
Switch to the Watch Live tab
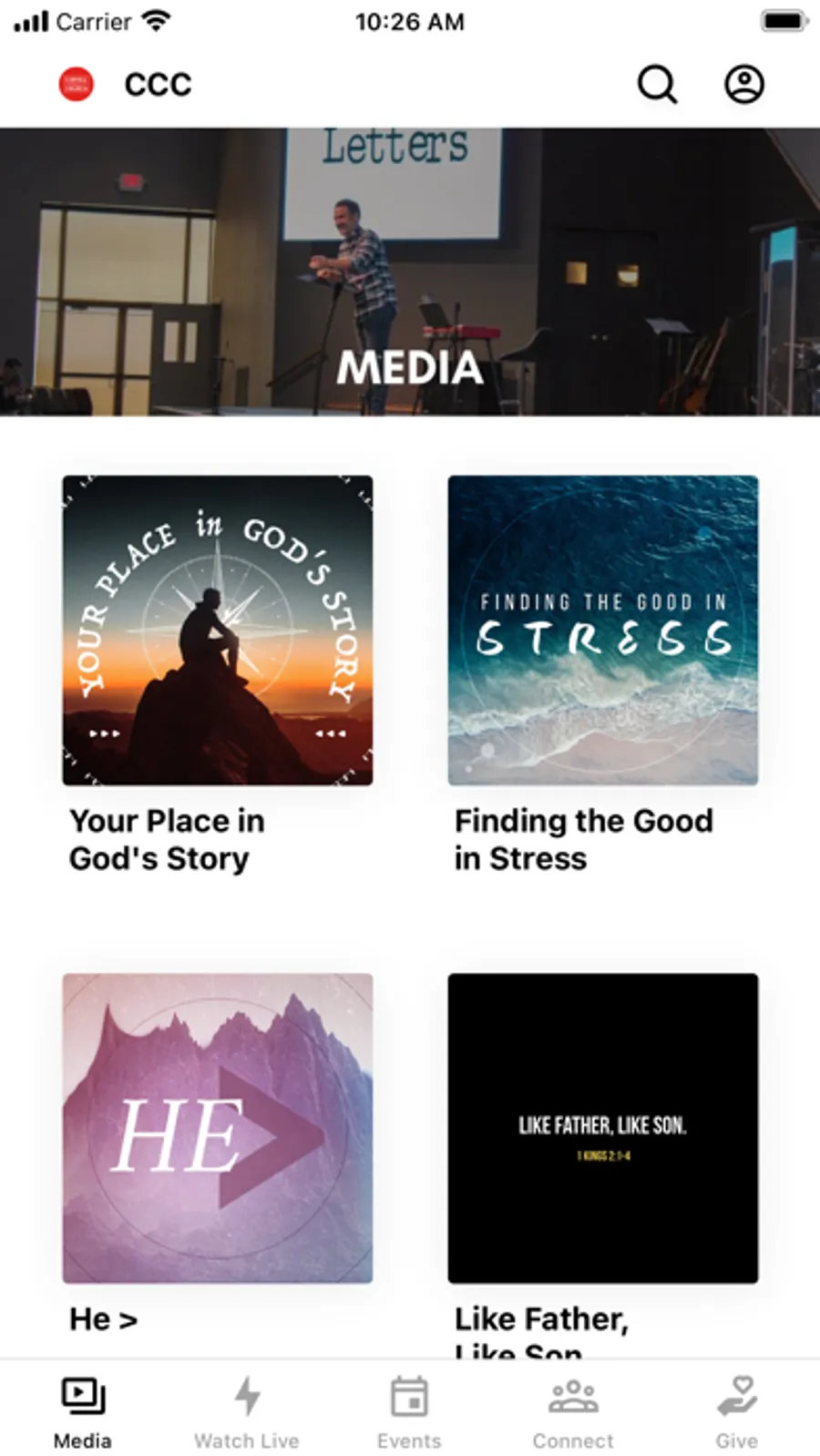(x=246, y=1410)
